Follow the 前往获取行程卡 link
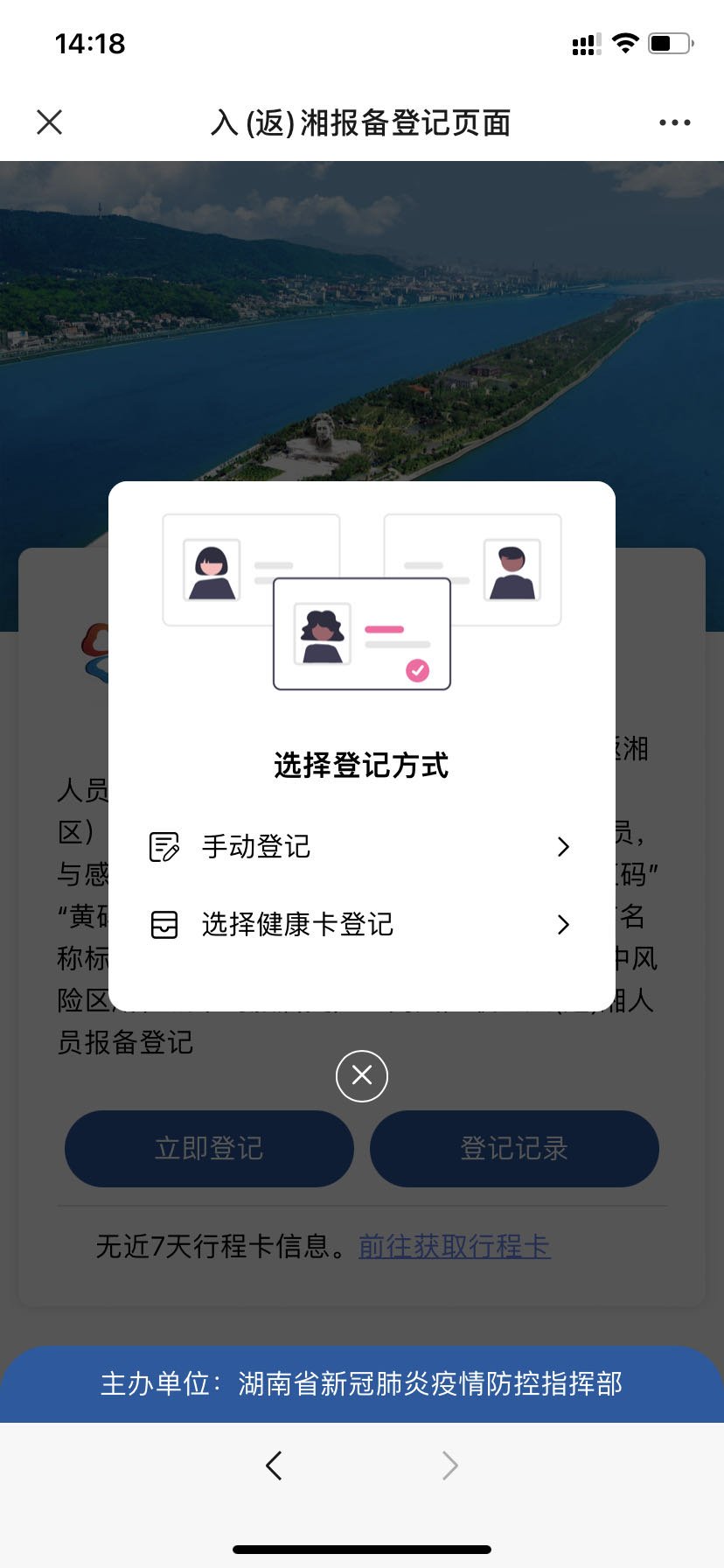Viewport: 724px width, 1568px height. pos(454,1246)
